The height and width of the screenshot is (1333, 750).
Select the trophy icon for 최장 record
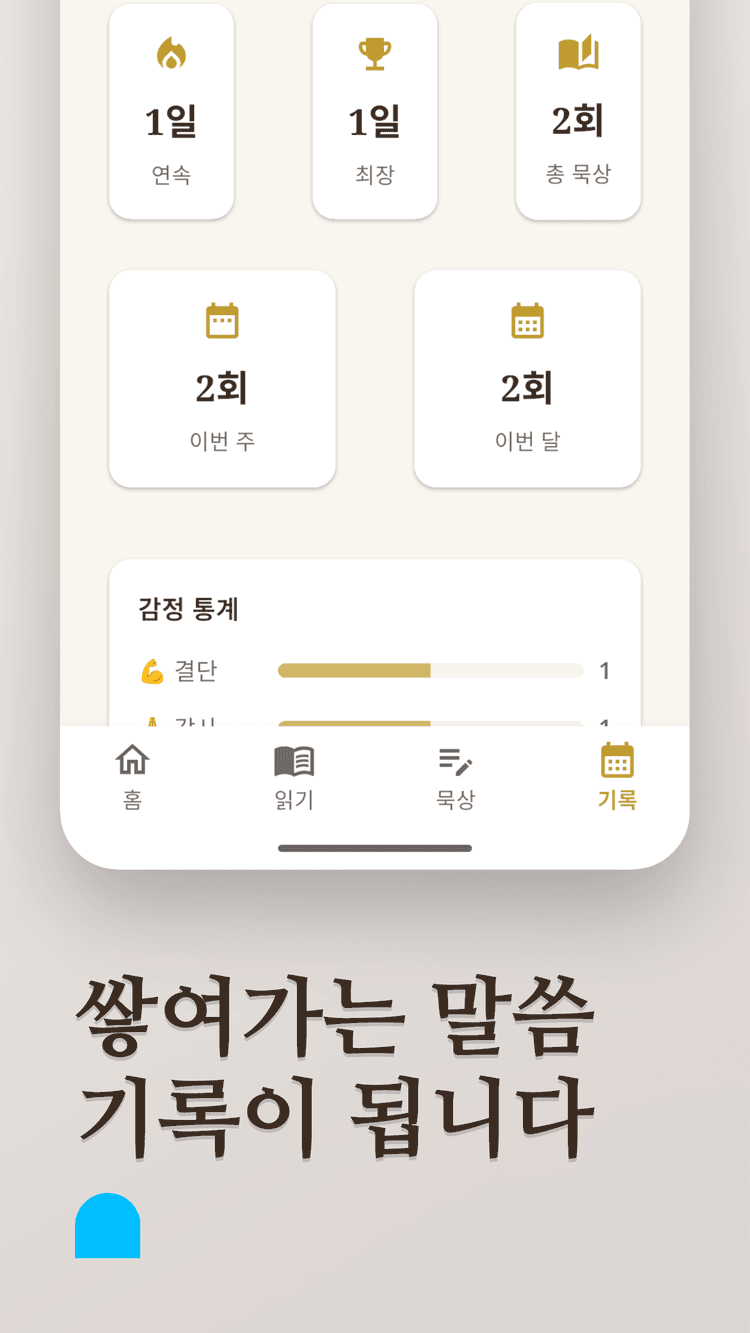point(374,56)
